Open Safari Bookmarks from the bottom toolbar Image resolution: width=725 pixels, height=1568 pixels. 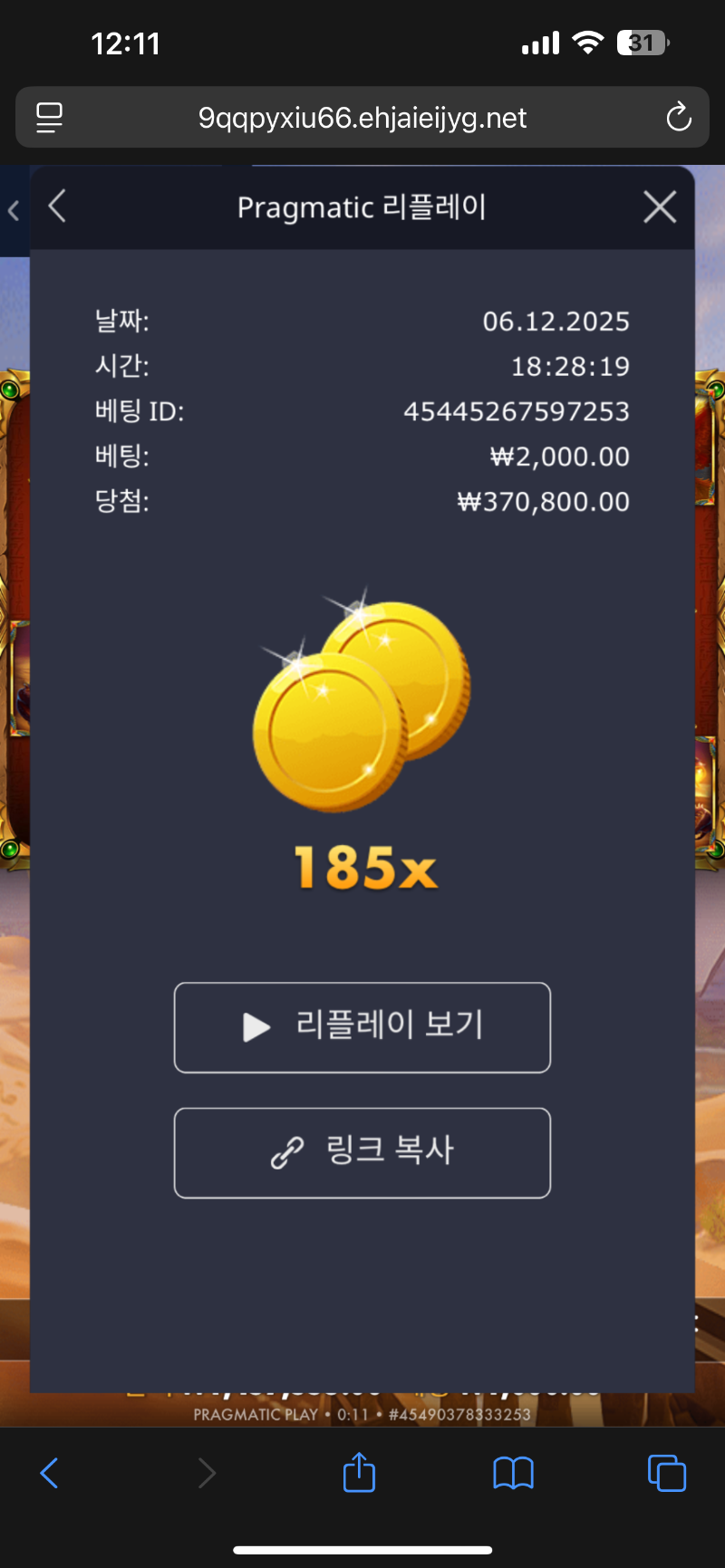(513, 1473)
